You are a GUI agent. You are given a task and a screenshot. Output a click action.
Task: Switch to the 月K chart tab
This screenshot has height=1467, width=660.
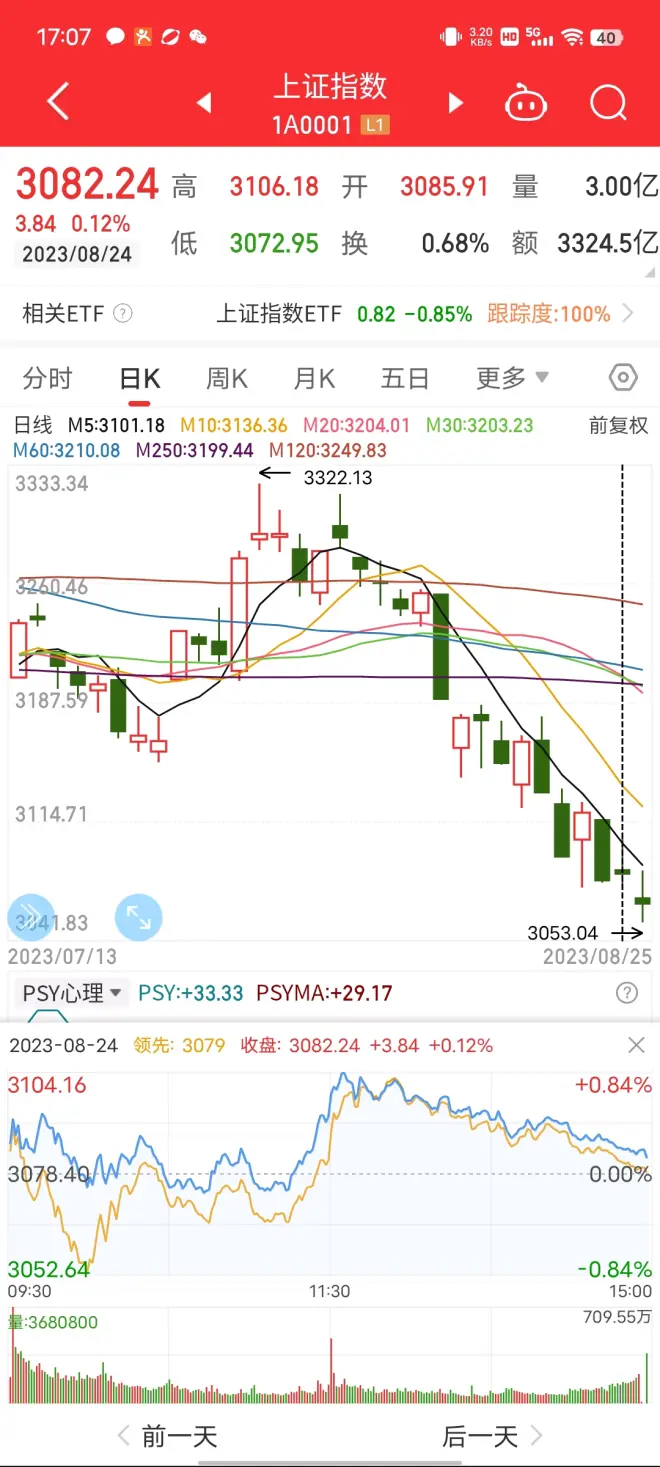[x=314, y=379]
